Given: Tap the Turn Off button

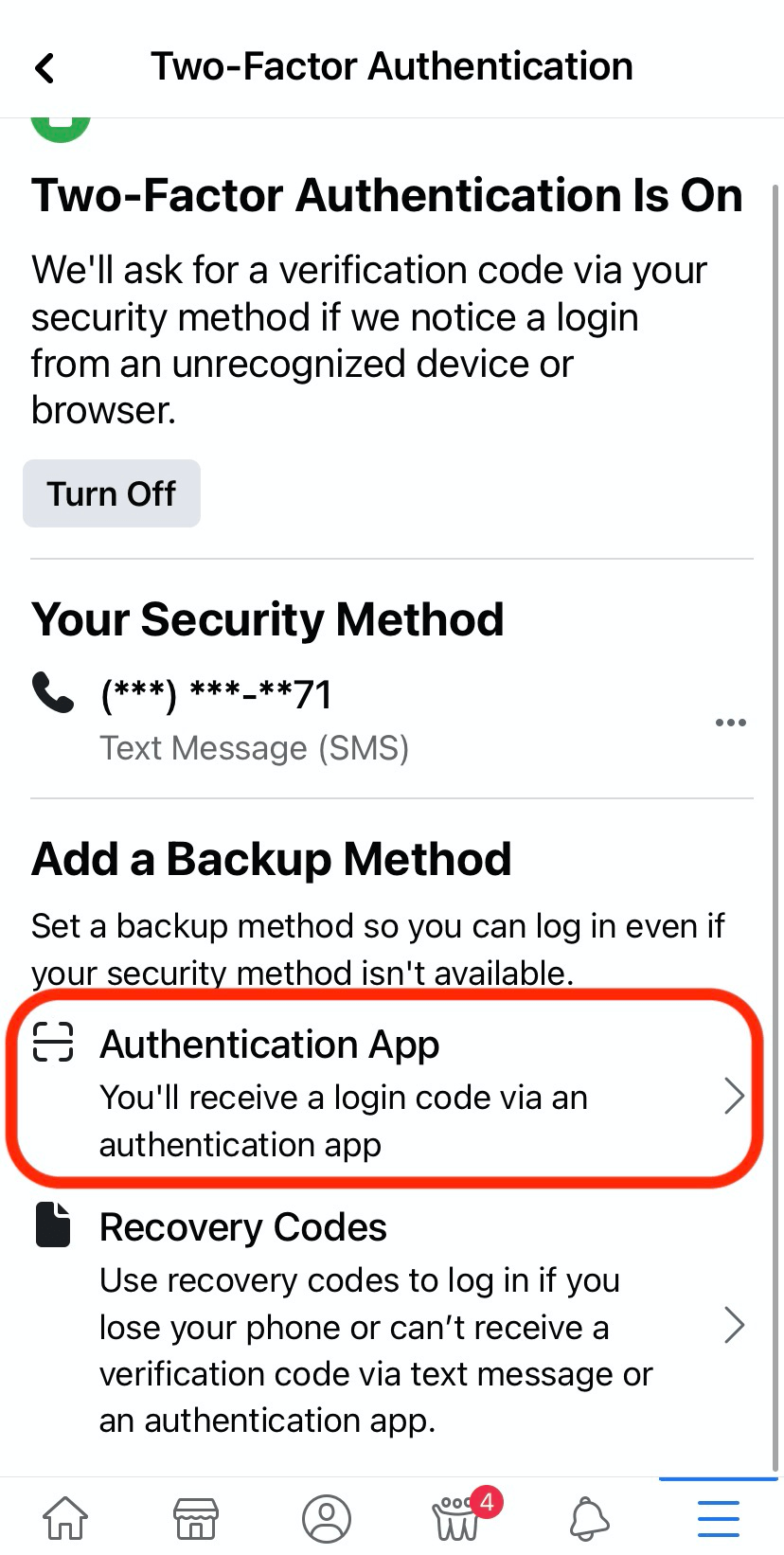Looking at the screenshot, I should click(112, 493).
